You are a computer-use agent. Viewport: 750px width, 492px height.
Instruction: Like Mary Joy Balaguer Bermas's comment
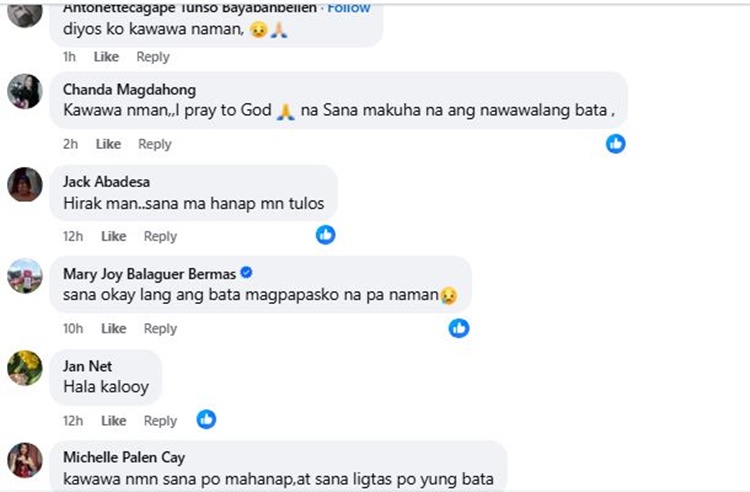point(114,328)
